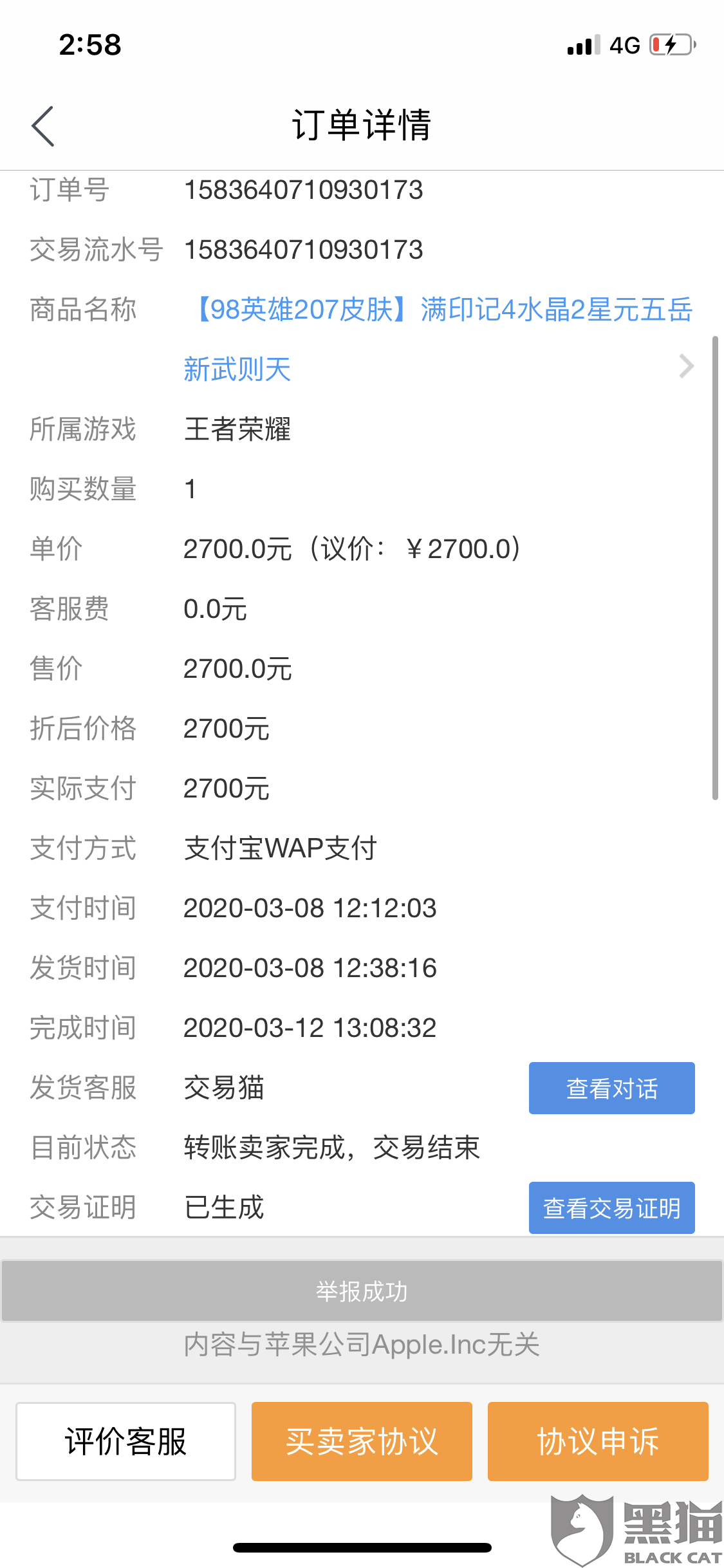
Task: Start a 协议申诉 agreement appeal
Action: click(x=598, y=1441)
